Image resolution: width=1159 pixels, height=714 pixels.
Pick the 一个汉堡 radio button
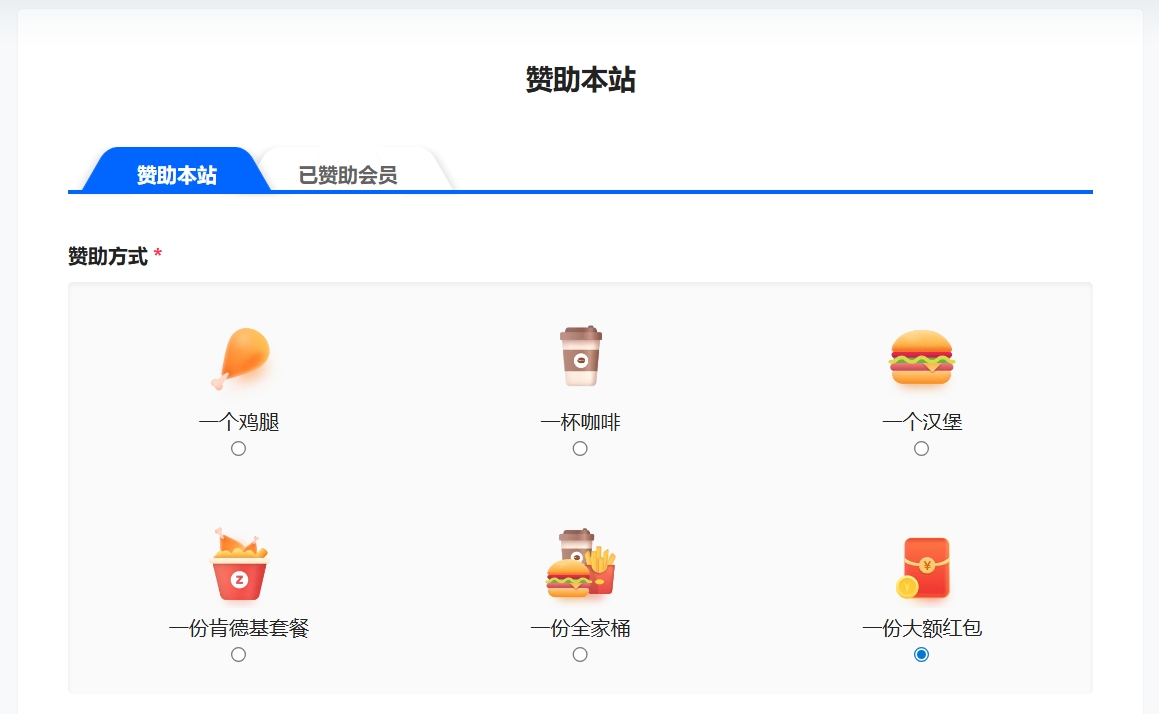click(921, 449)
